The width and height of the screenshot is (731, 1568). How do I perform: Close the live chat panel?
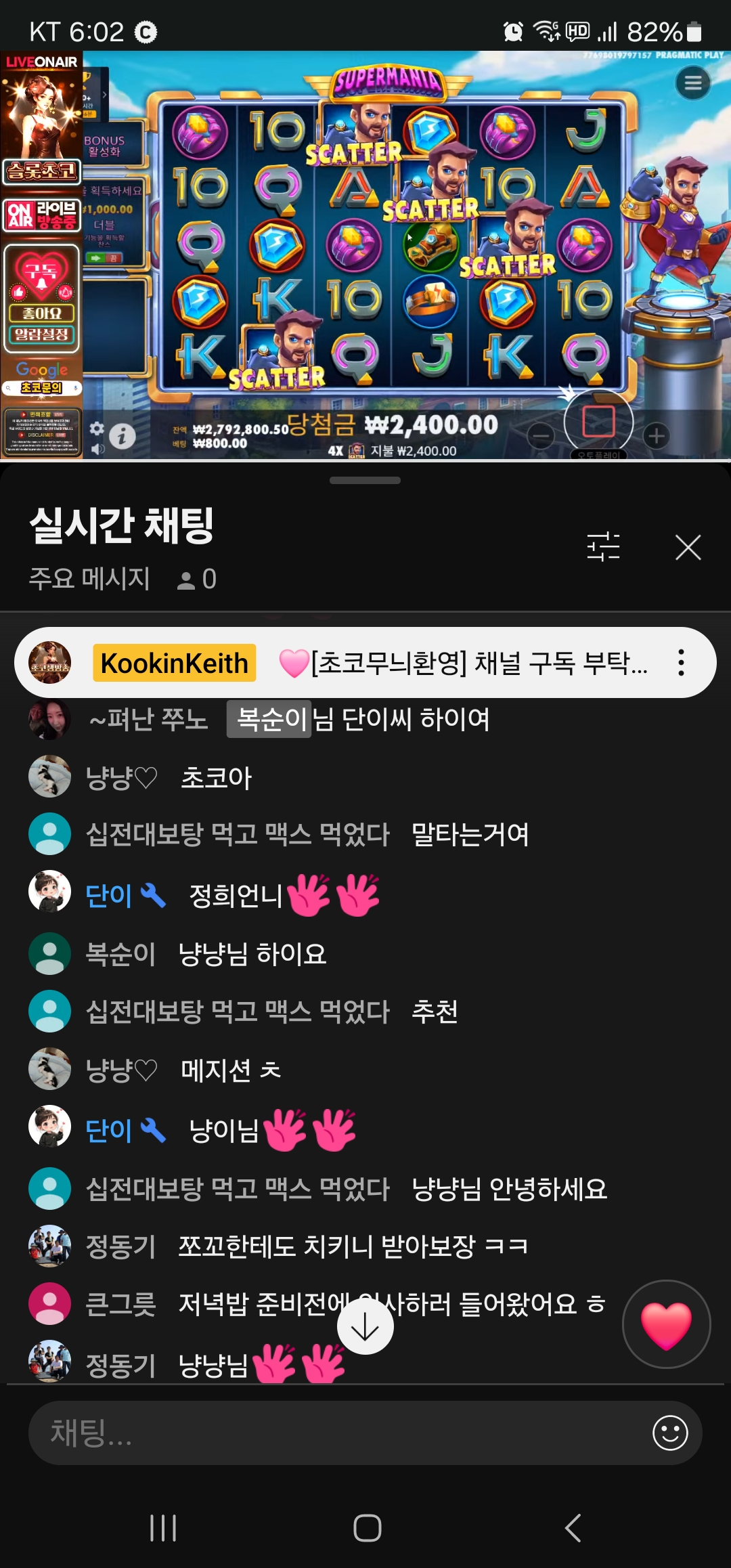pos(688,547)
